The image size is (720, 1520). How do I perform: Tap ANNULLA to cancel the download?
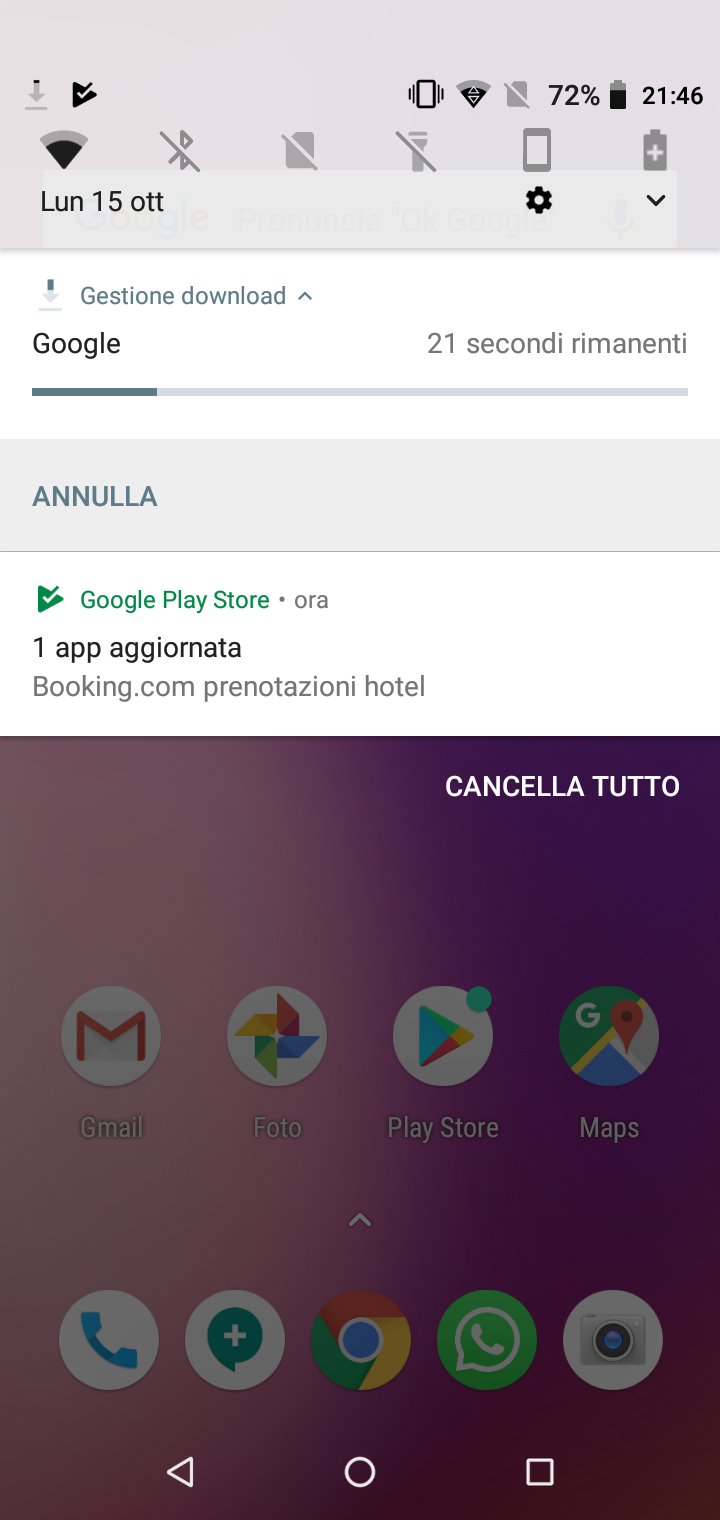95,497
